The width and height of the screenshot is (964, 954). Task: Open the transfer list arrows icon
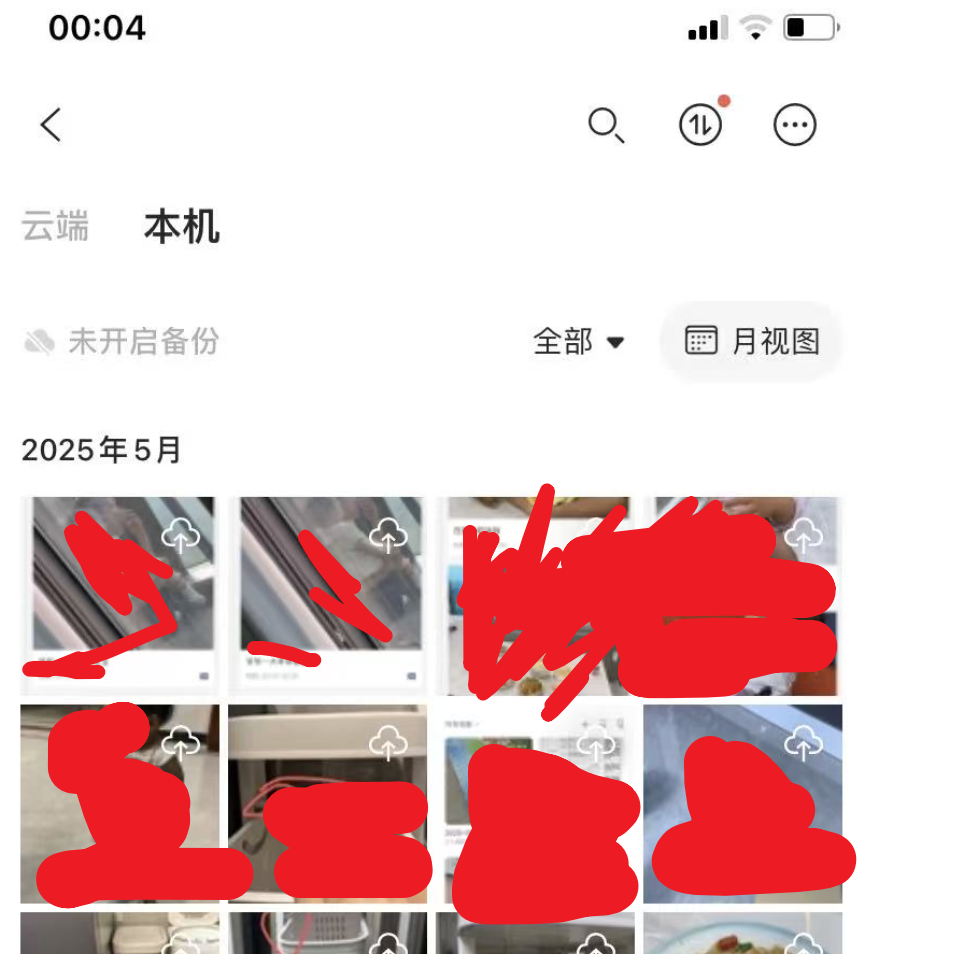[x=700, y=125]
